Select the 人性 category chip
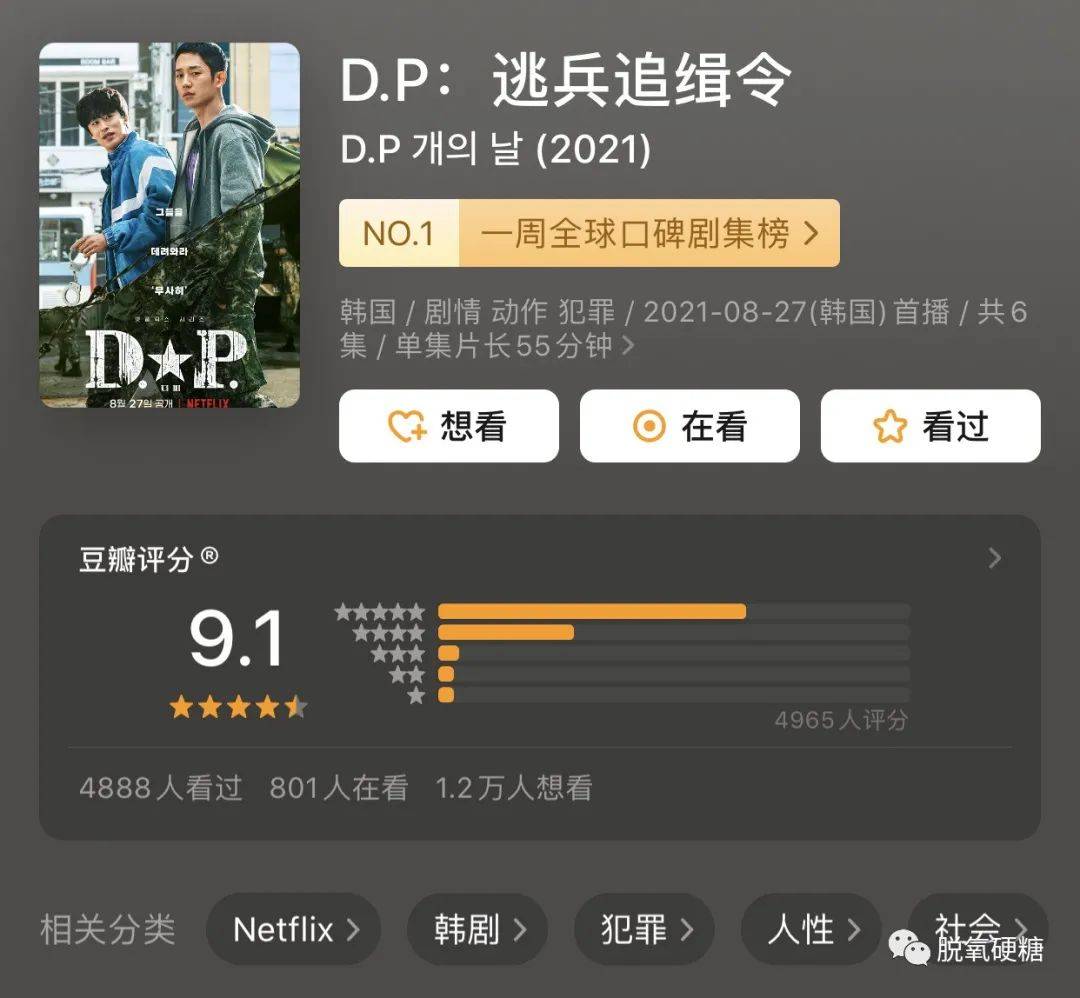The height and width of the screenshot is (998, 1080). point(811,930)
